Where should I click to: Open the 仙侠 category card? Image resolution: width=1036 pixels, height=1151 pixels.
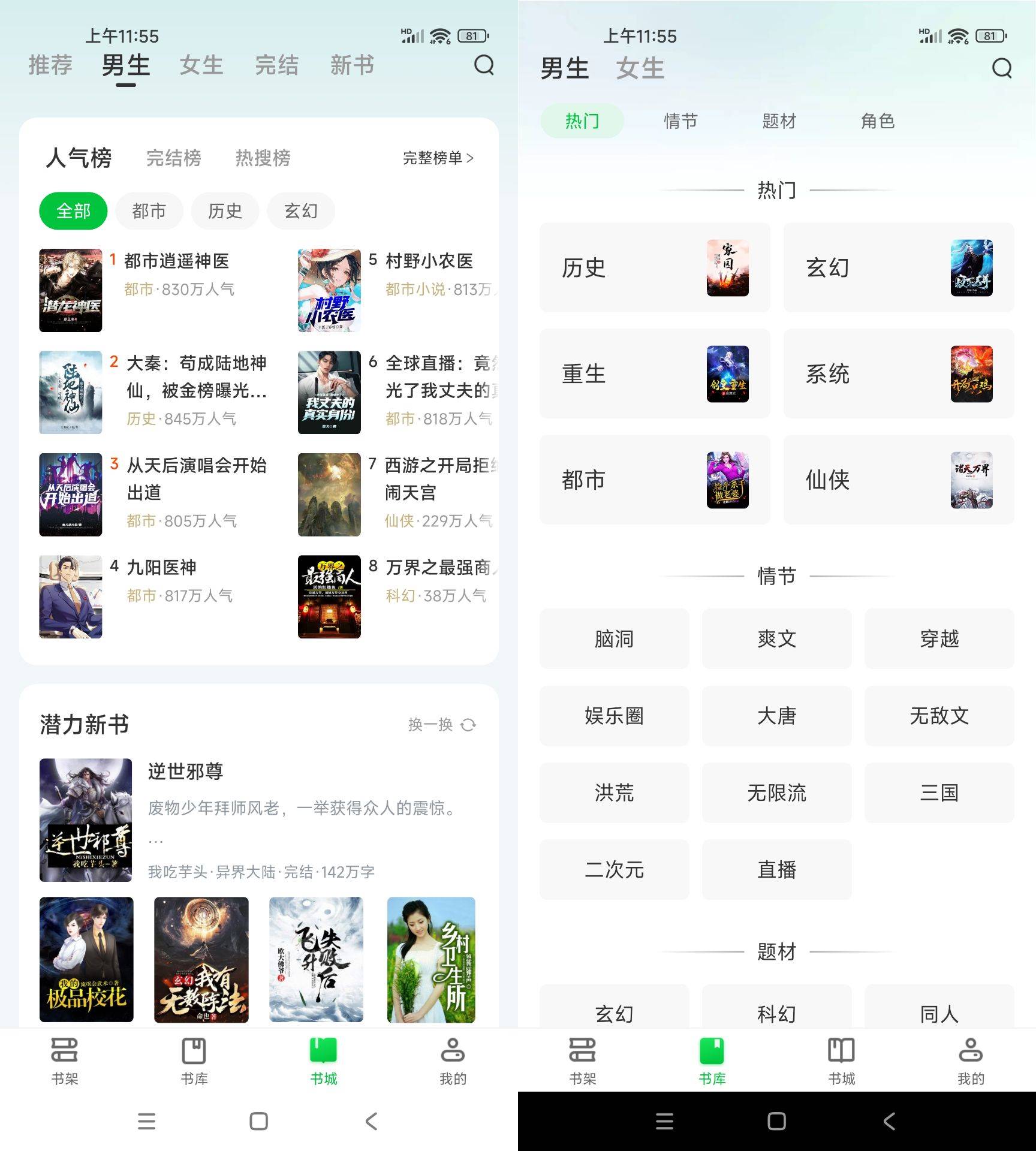[898, 480]
